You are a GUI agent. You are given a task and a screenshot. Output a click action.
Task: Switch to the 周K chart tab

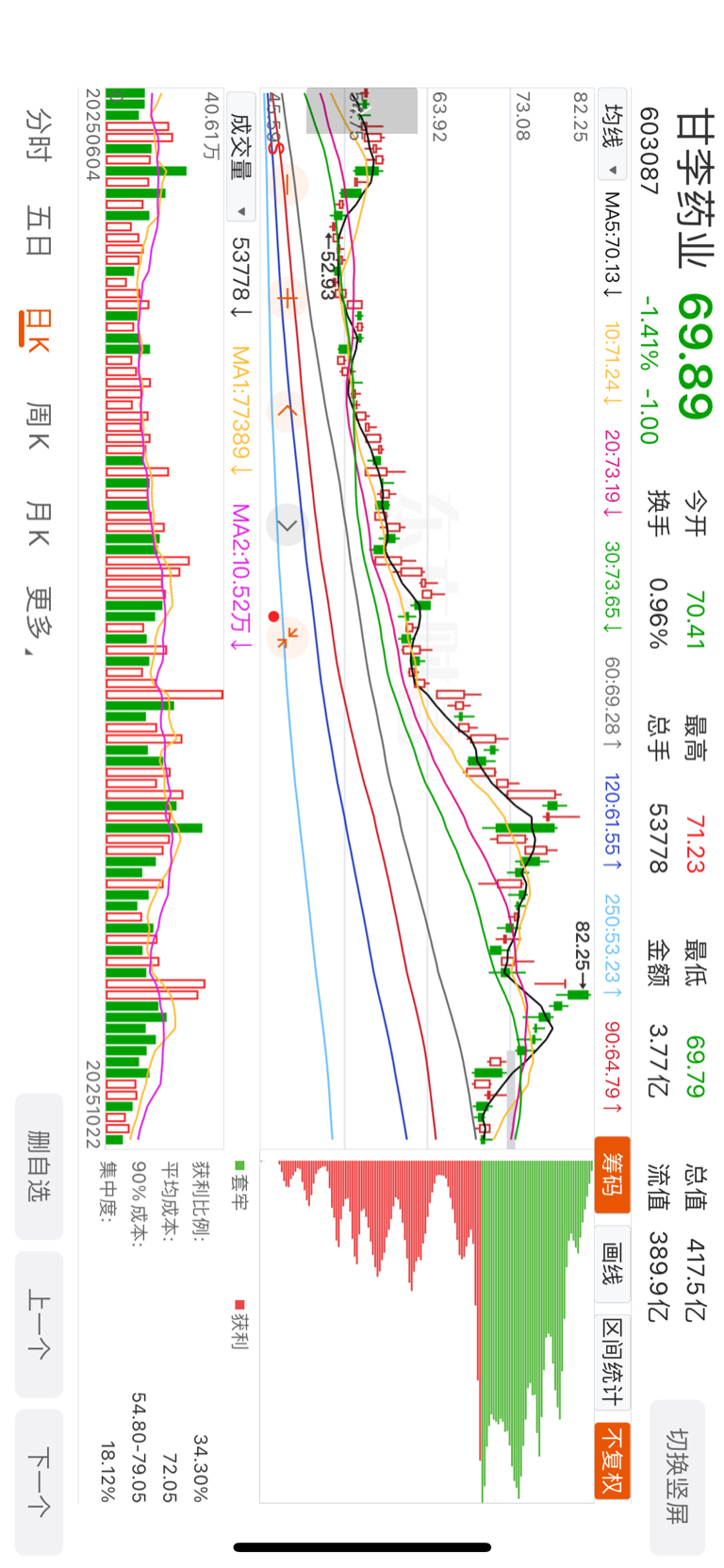pyautogui.click(x=38, y=424)
